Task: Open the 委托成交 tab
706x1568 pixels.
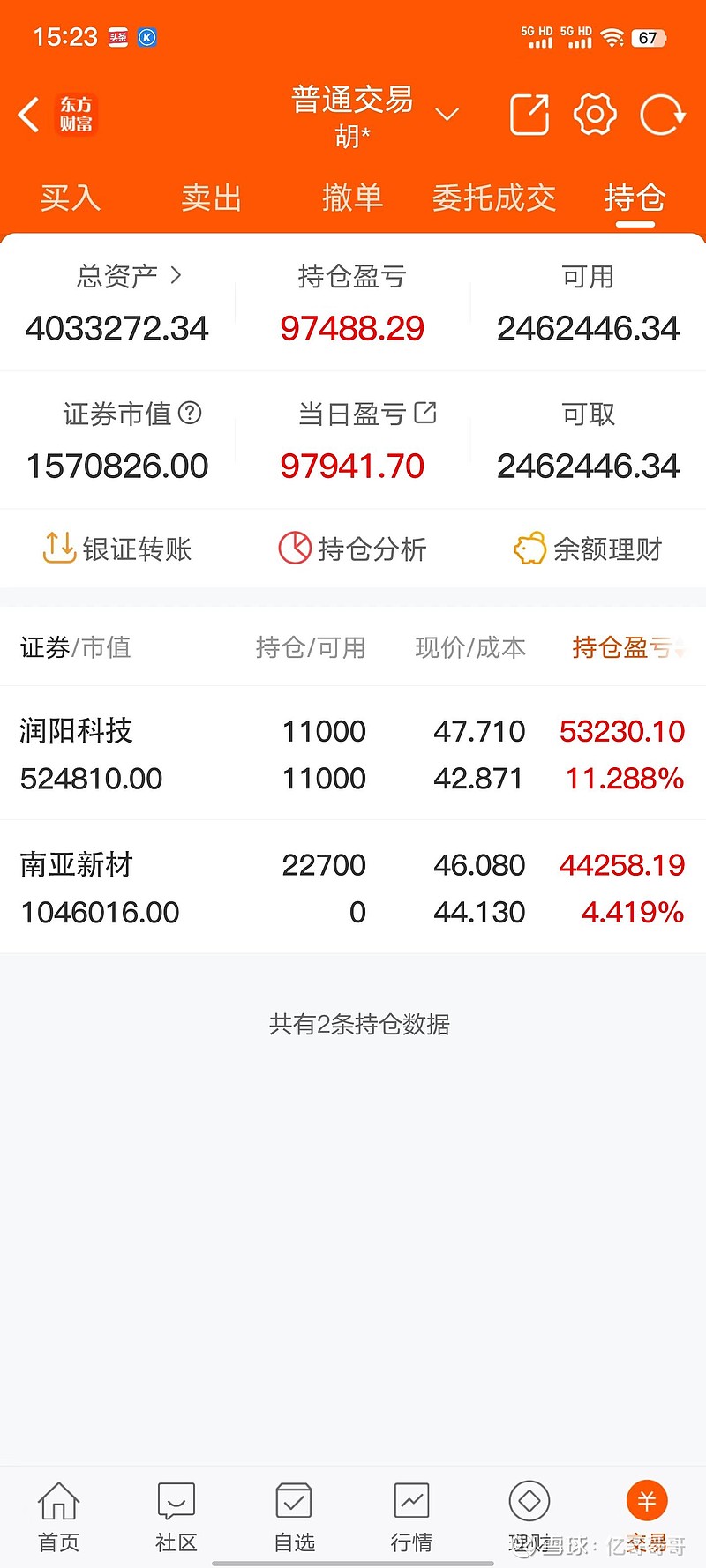Action: point(494,198)
